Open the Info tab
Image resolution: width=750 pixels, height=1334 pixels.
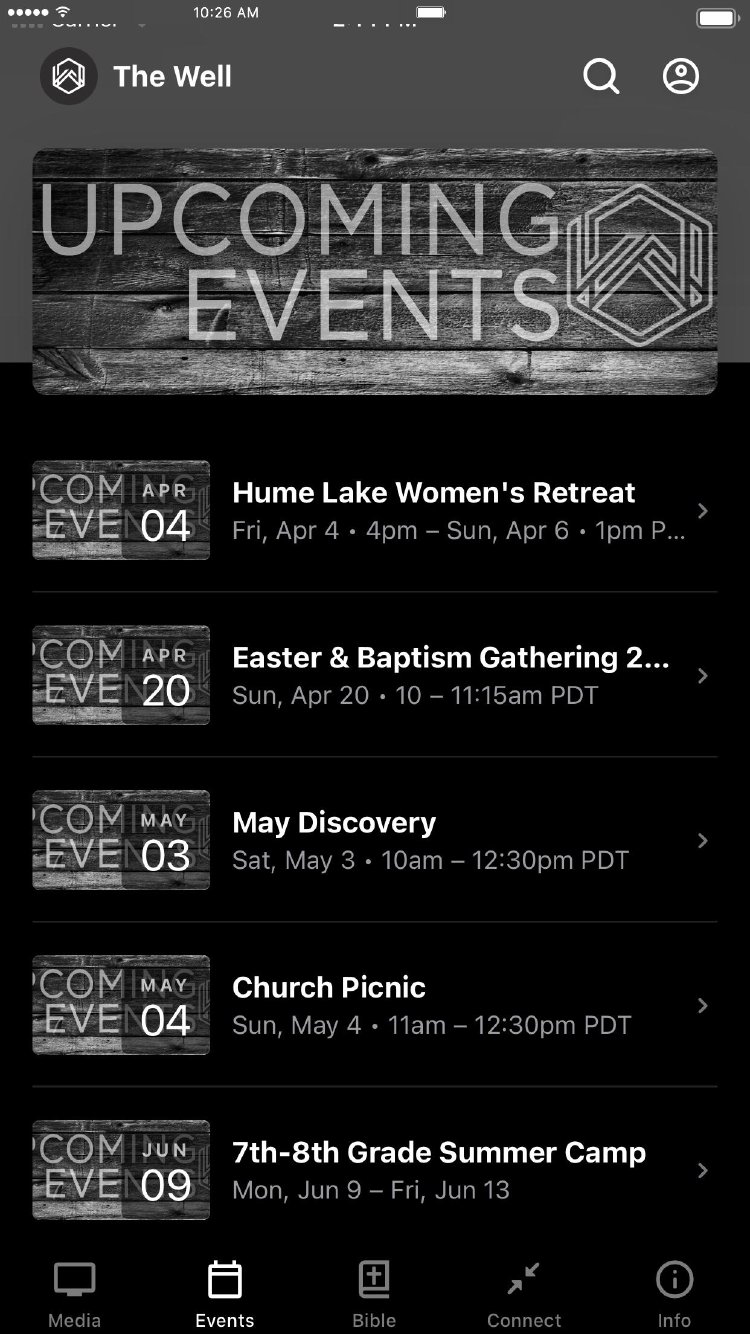674,1294
